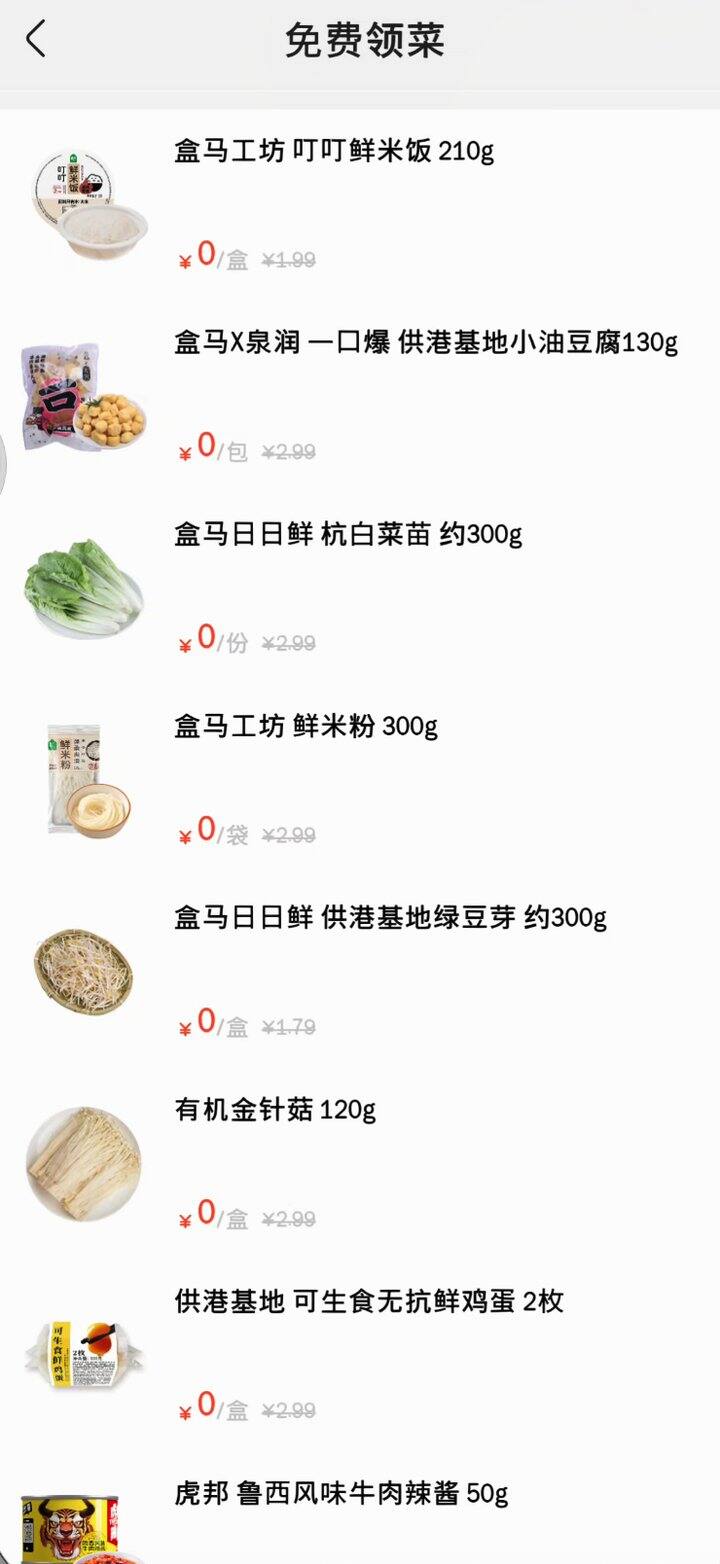The image size is (720, 1564).
Task: View 盒马日日鲜 杭白菜苗 约300g
Action: (348, 535)
